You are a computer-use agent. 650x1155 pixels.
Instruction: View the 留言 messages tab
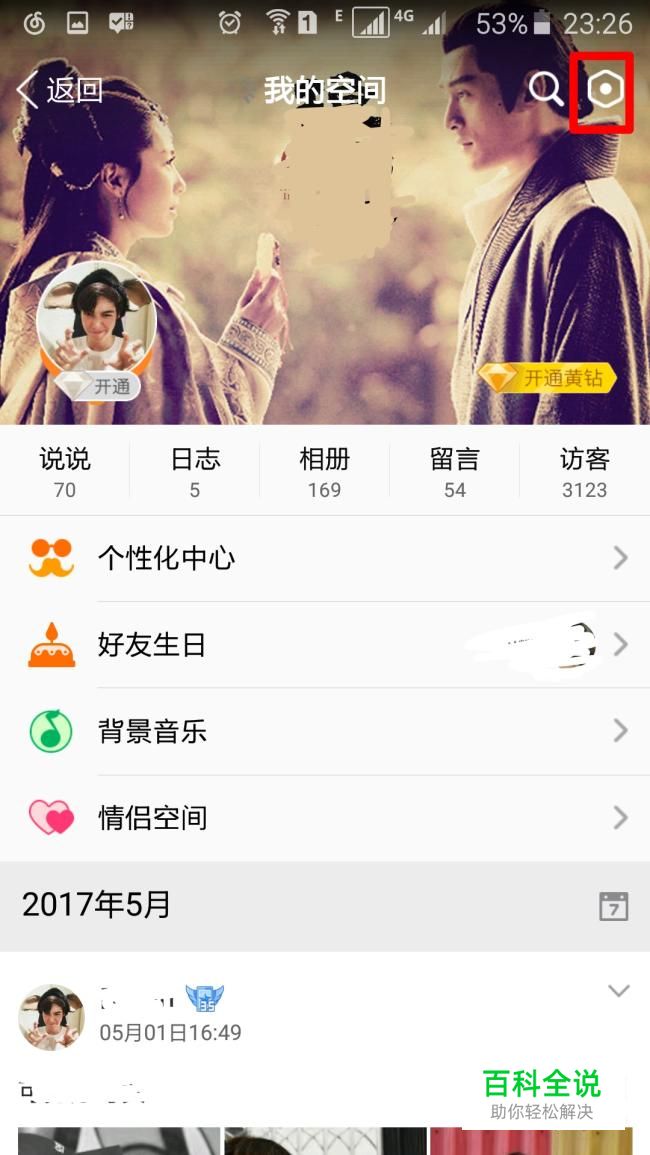pos(455,472)
